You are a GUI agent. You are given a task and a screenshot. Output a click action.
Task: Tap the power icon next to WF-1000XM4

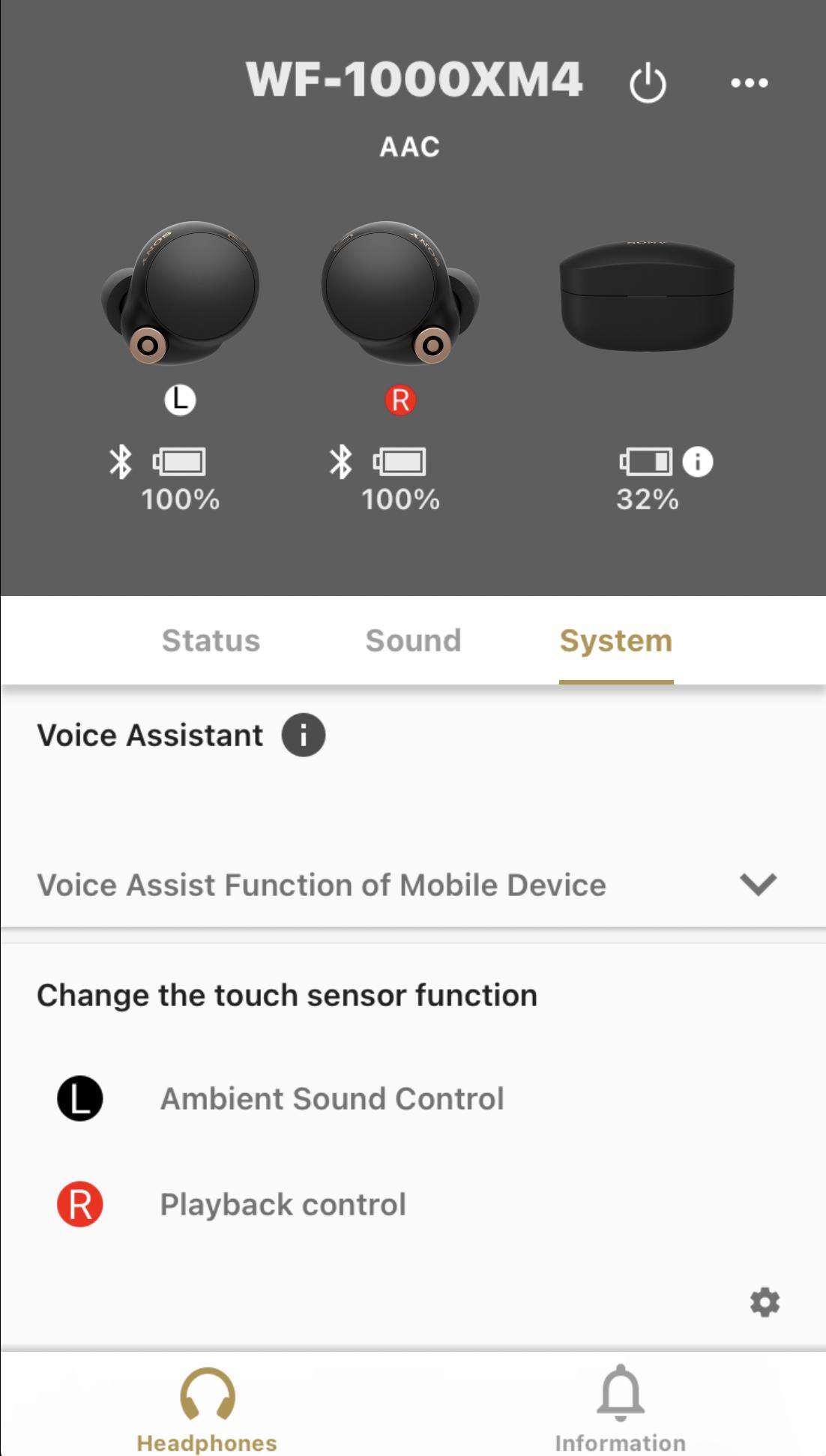(x=648, y=82)
